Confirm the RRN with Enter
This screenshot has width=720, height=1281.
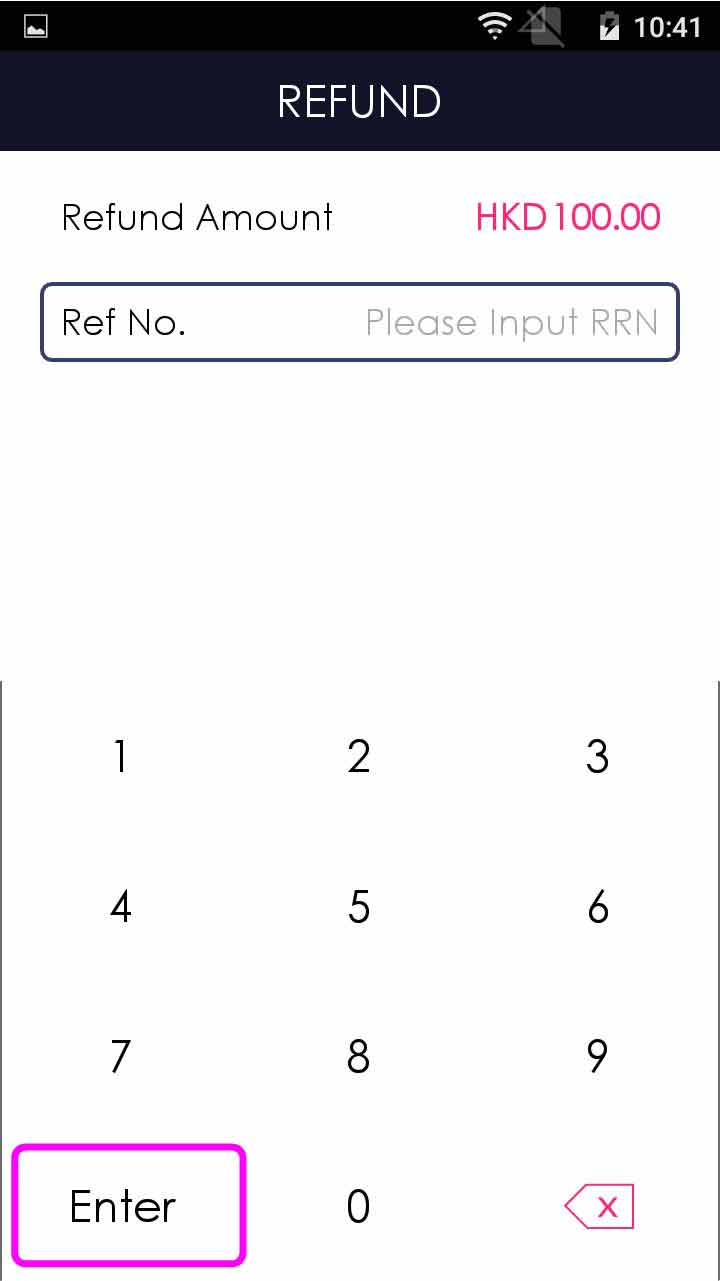(x=128, y=1205)
